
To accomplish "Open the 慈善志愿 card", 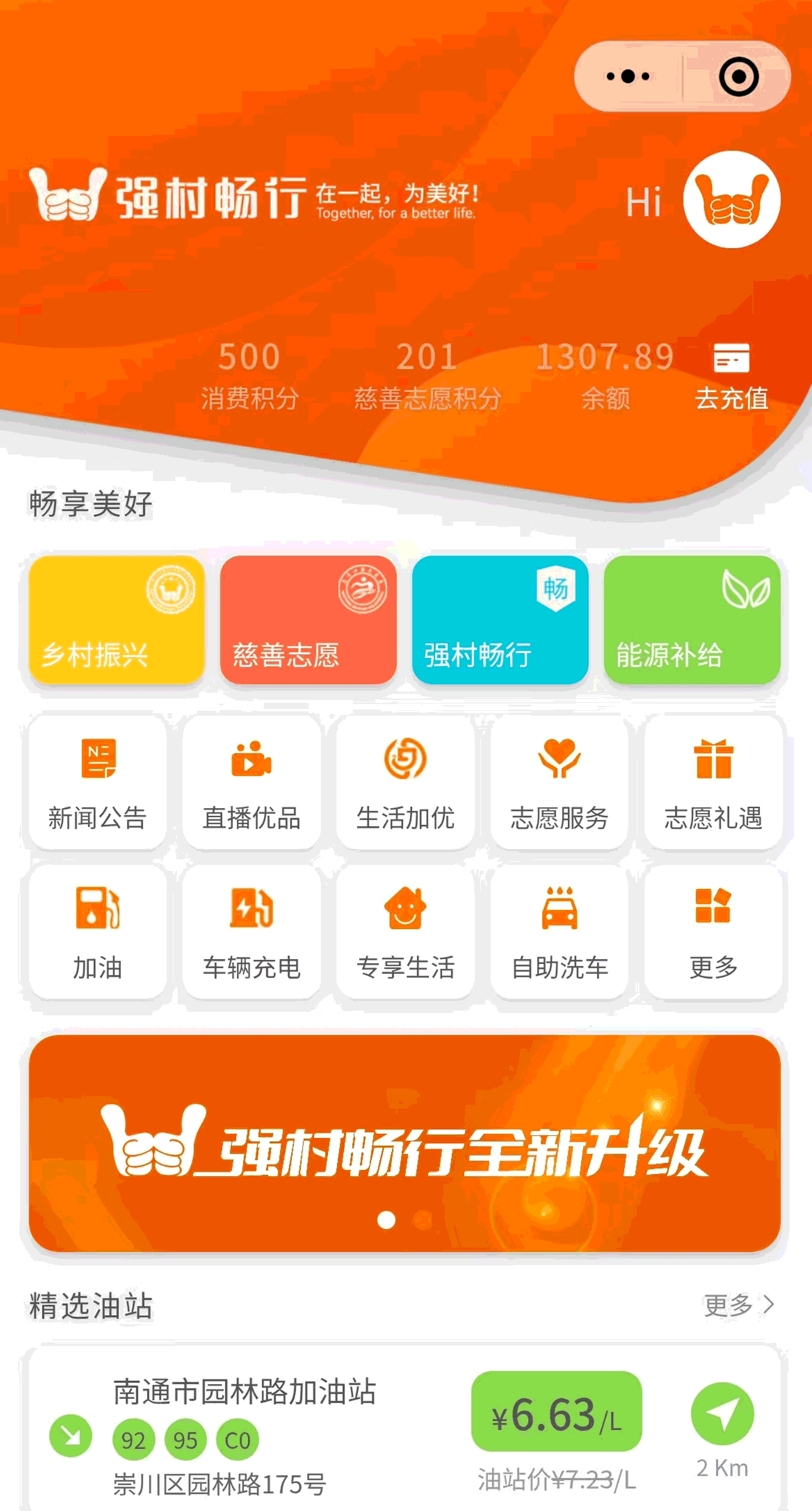I will click(x=308, y=620).
